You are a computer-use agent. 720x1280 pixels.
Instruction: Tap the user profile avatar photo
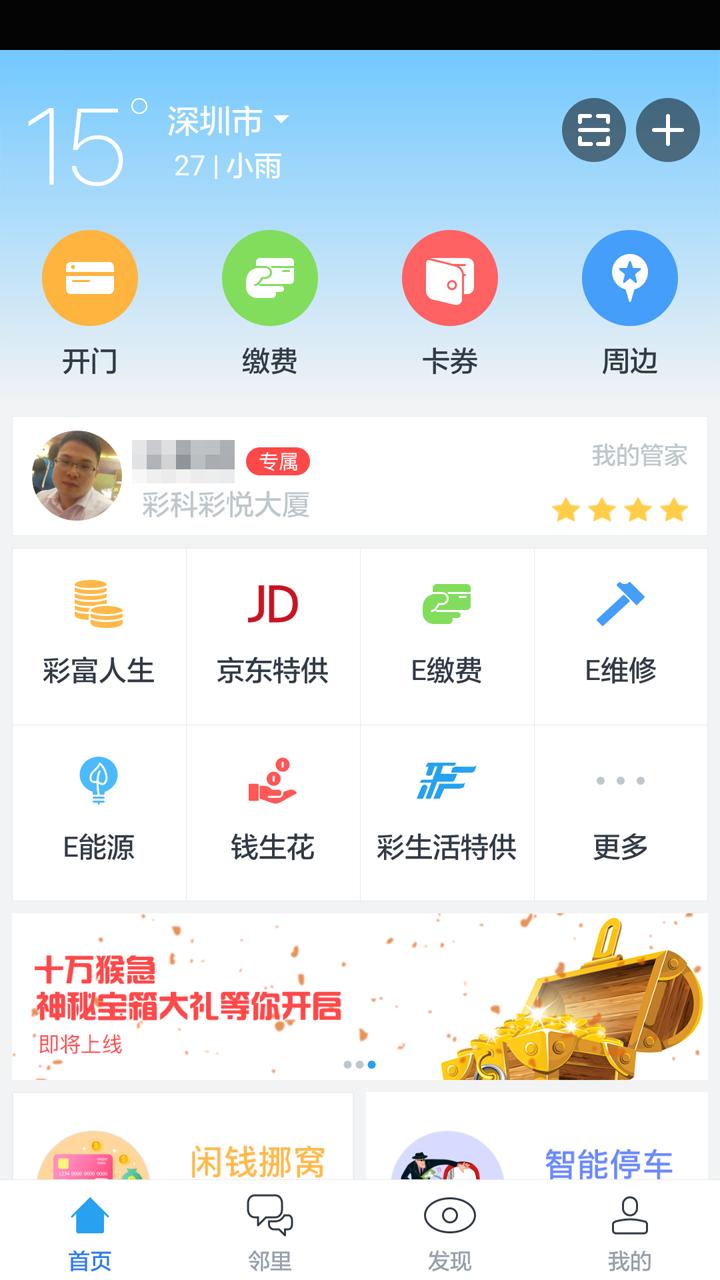[x=77, y=477]
